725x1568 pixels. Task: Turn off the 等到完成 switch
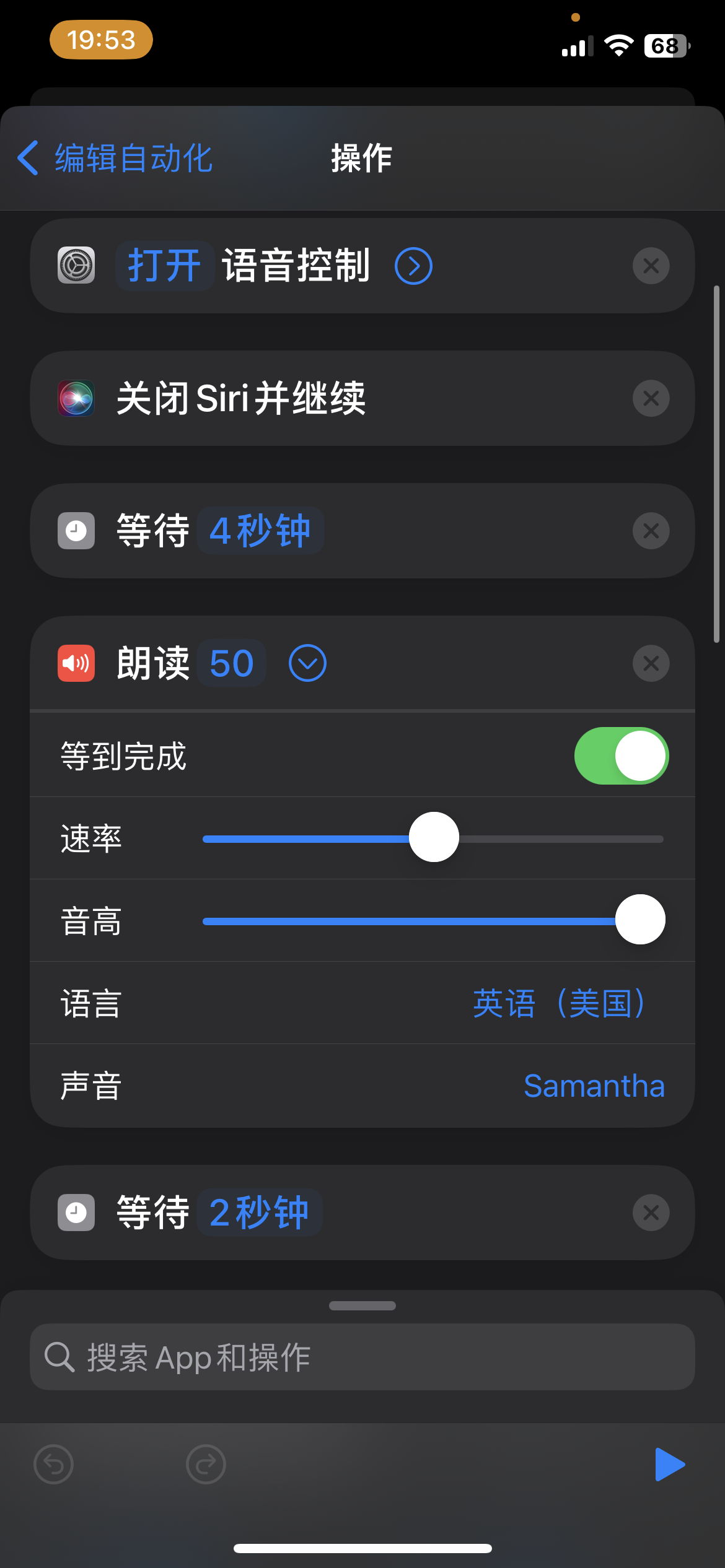pos(621,756)
